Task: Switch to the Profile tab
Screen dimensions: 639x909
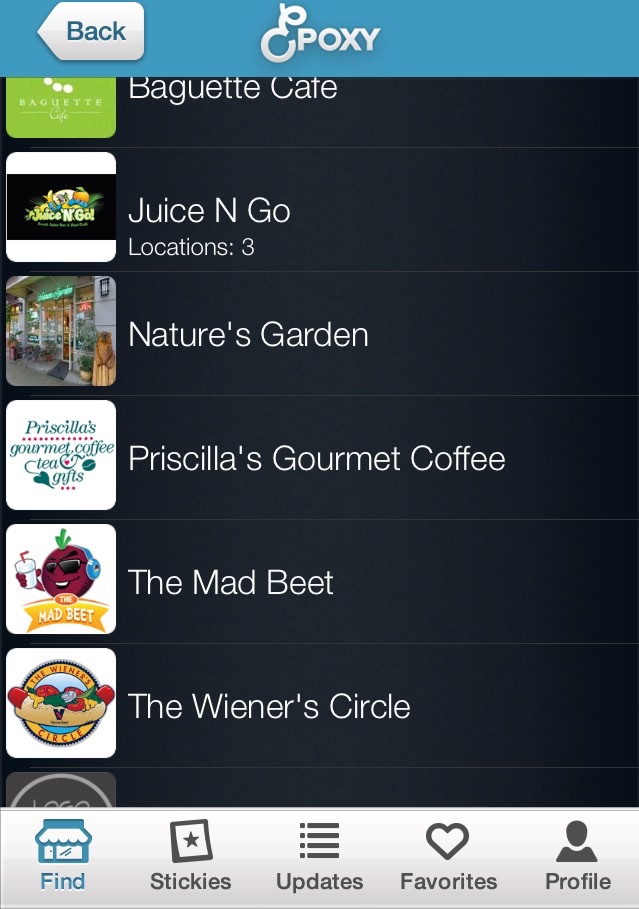Action: click(x=577, y=857)
